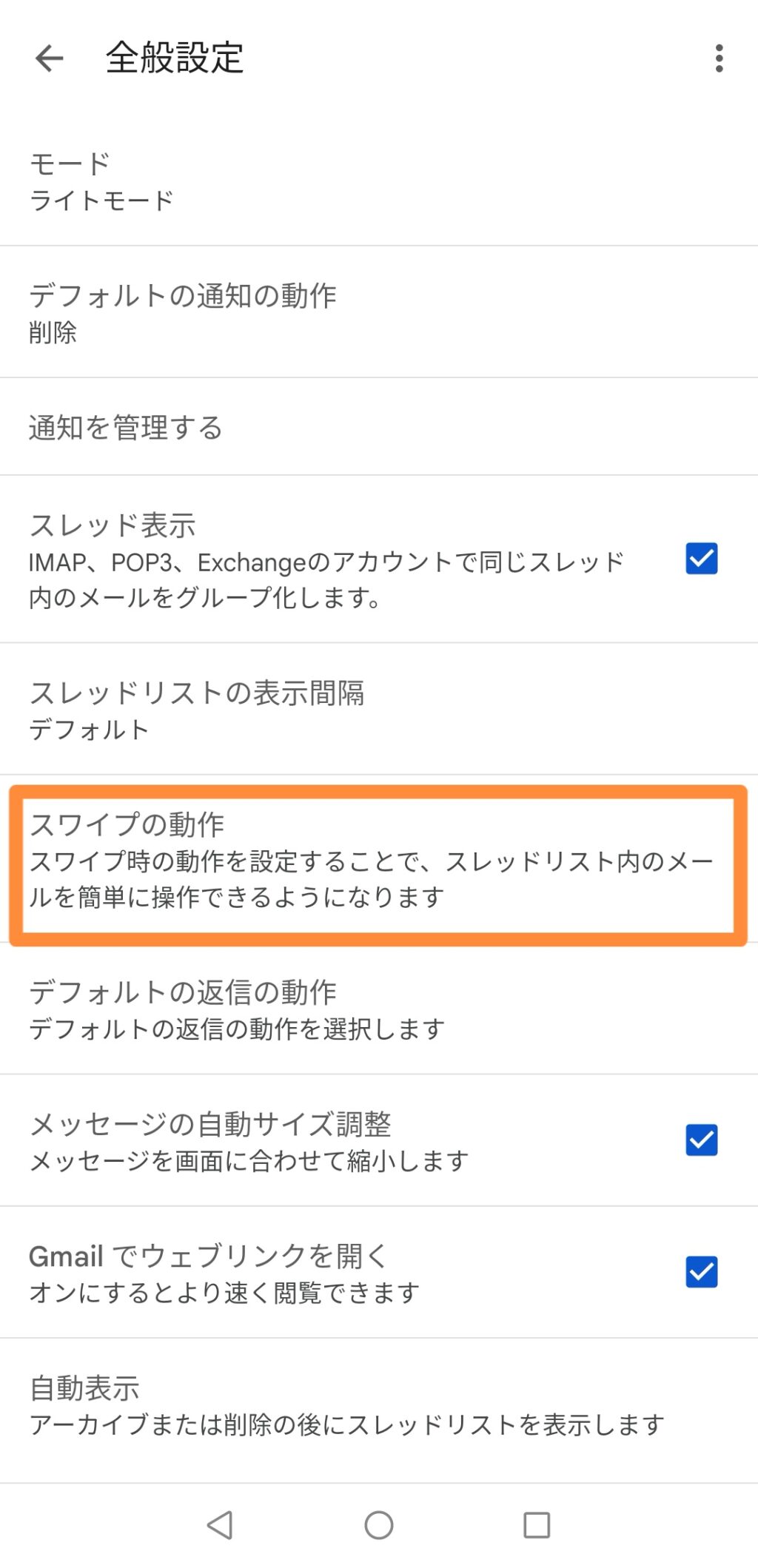Open the overflow menu
The image size is (758, 1568).
pyautogui.click(x=719, y=58)
